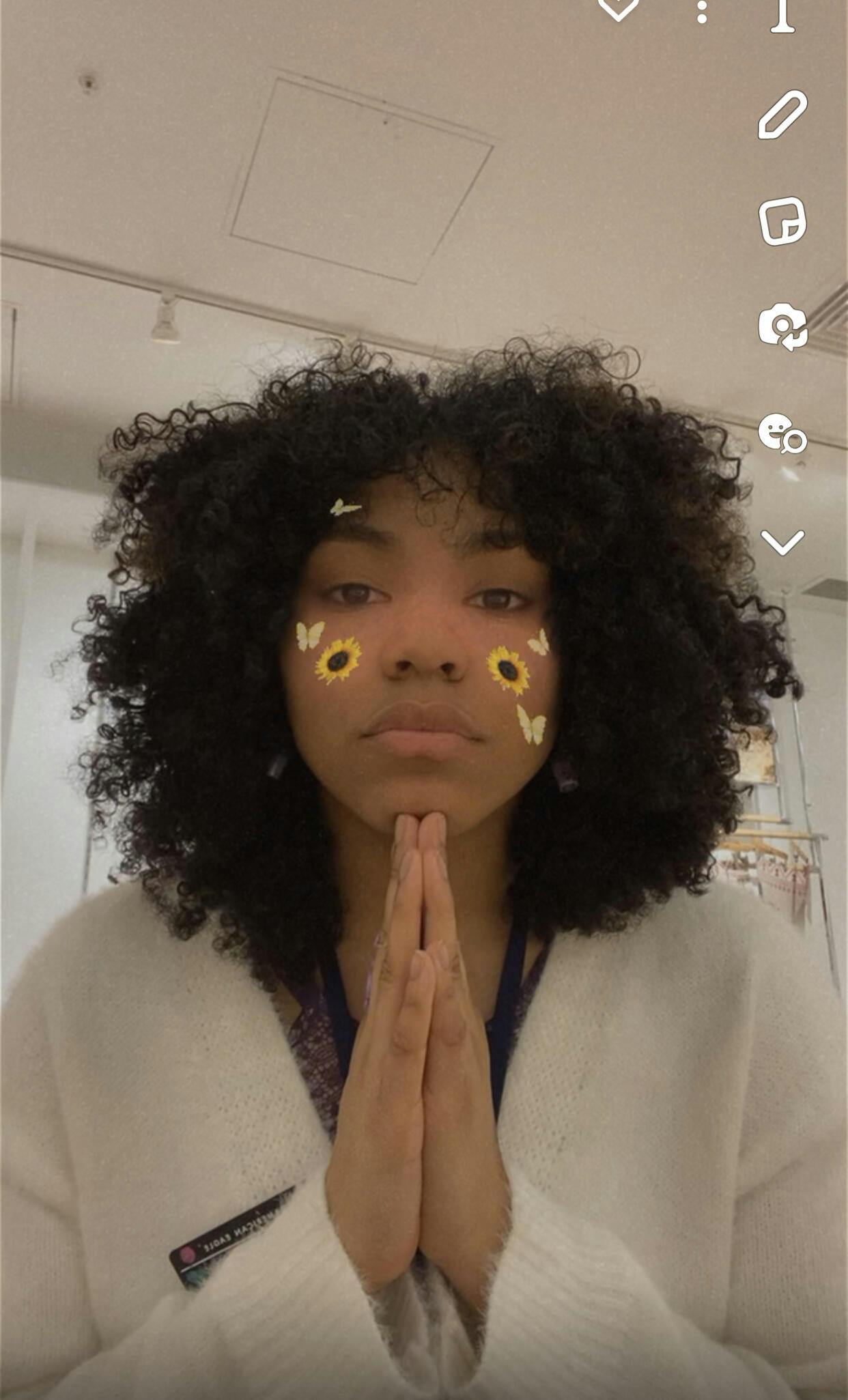Open the face lens search tool

782,433
